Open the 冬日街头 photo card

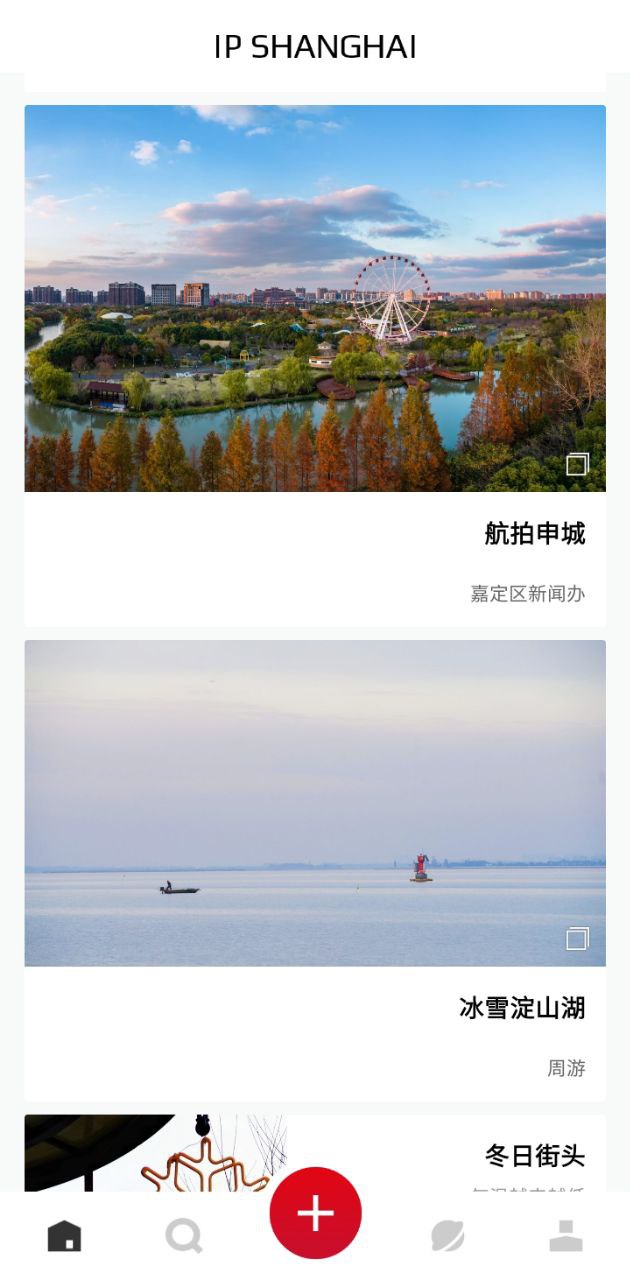[x=534, y=1156]
